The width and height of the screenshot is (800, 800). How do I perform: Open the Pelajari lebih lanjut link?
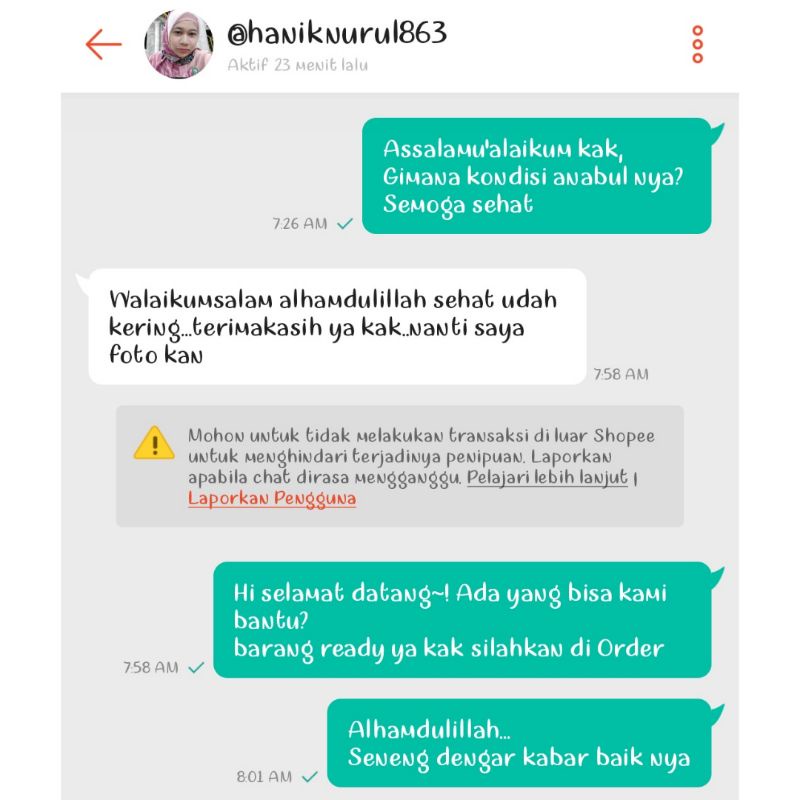point(547,478)
